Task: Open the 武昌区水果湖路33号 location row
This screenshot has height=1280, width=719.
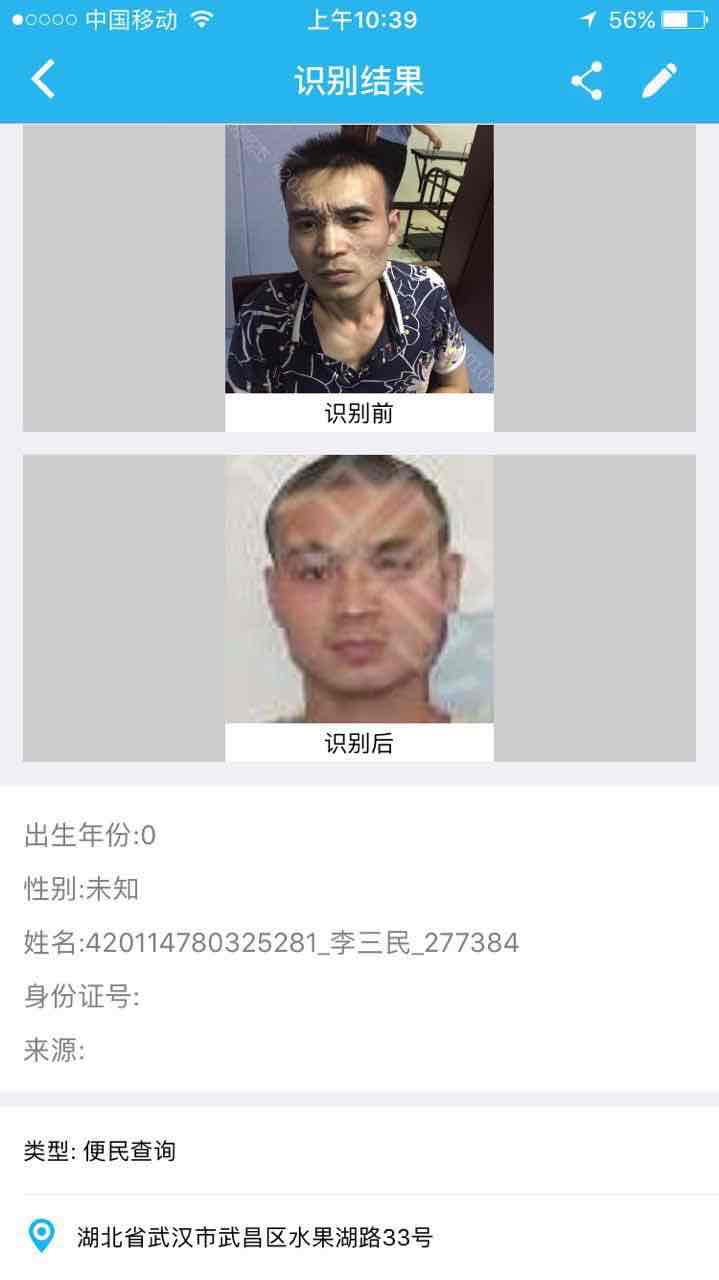Action: click(x=359, y=1237)
